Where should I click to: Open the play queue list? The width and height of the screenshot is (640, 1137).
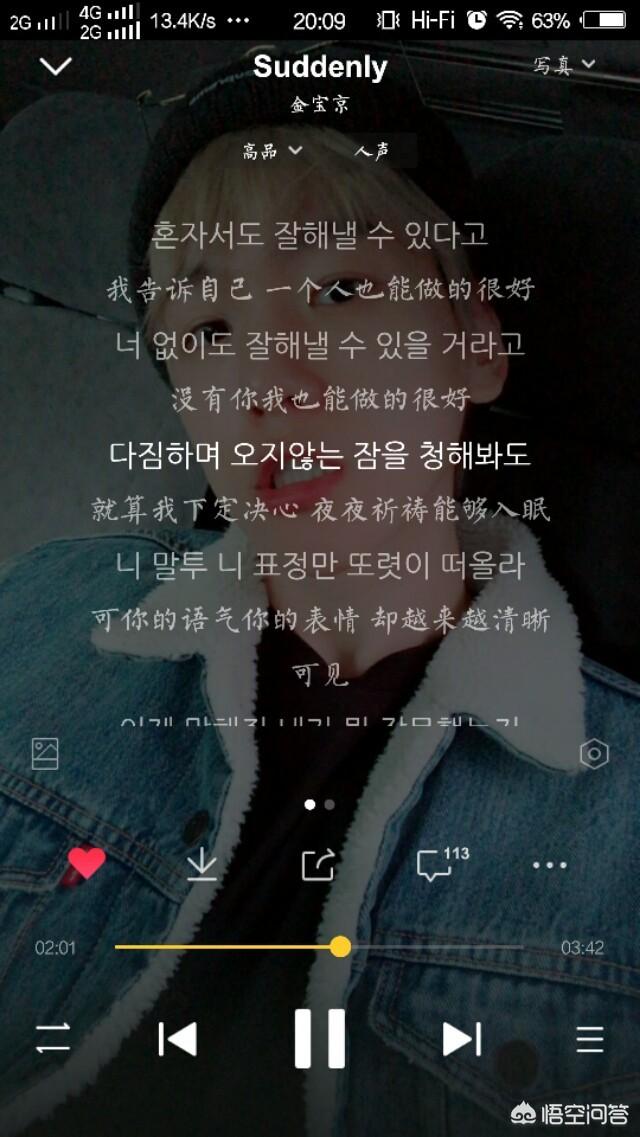coord(590,1039)
